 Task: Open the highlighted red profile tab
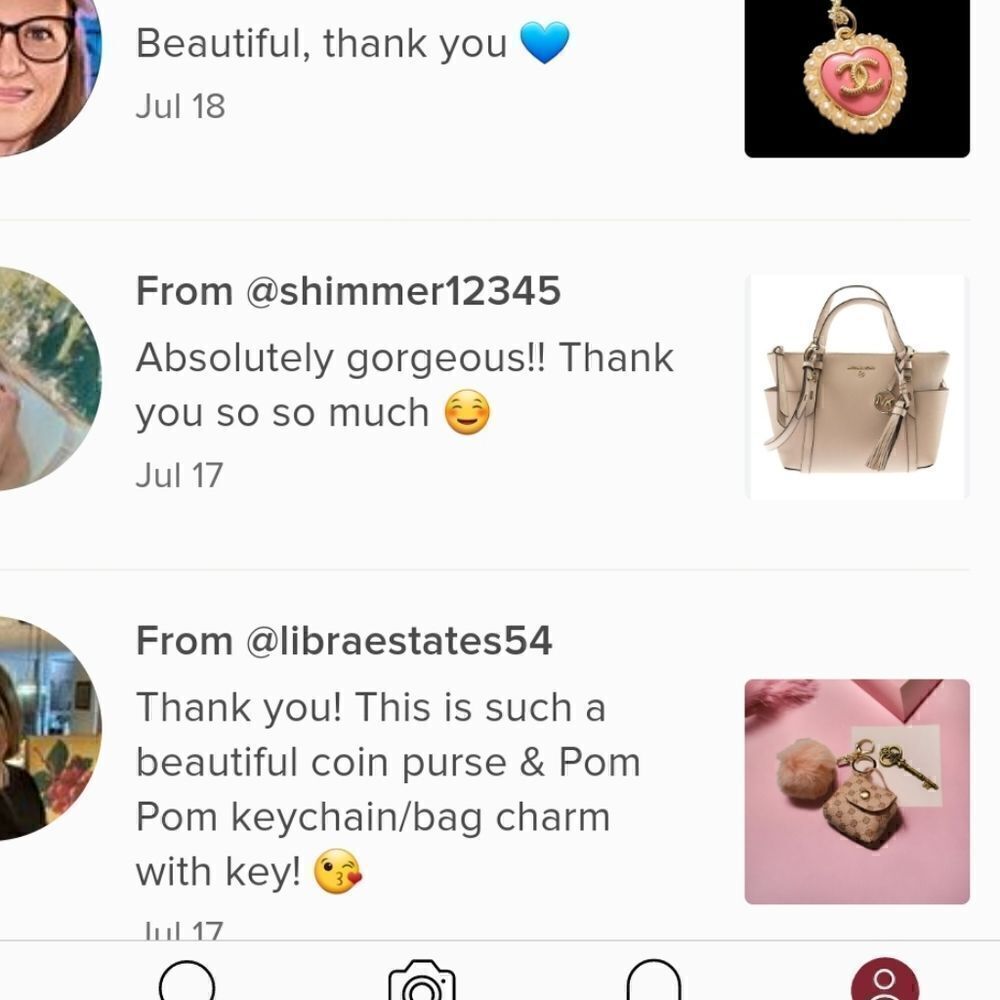(x=884, y=982)
